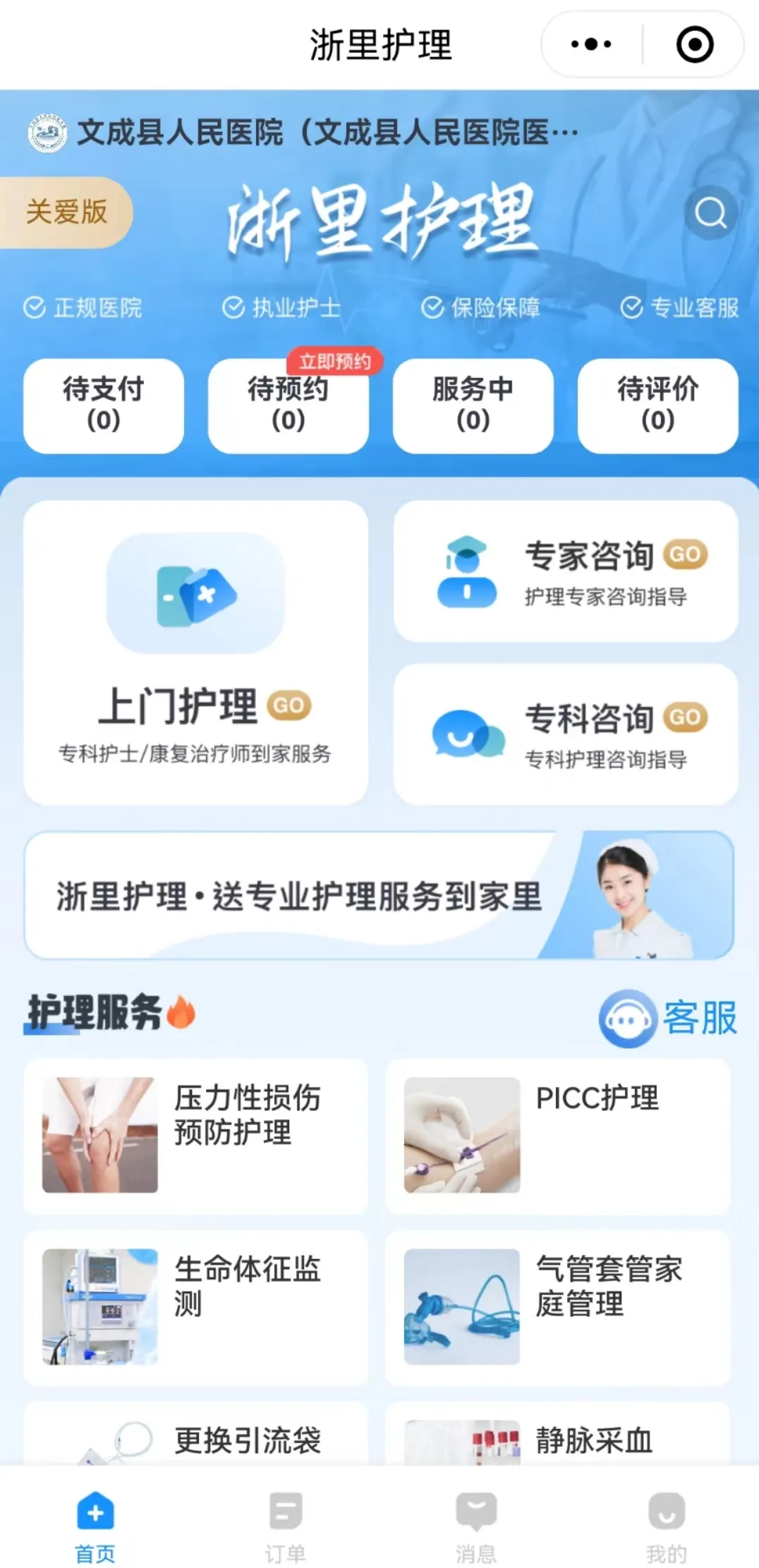Screen dimensions: 759x1568
Task: View 服务中 orders
Action: [473, 404]
